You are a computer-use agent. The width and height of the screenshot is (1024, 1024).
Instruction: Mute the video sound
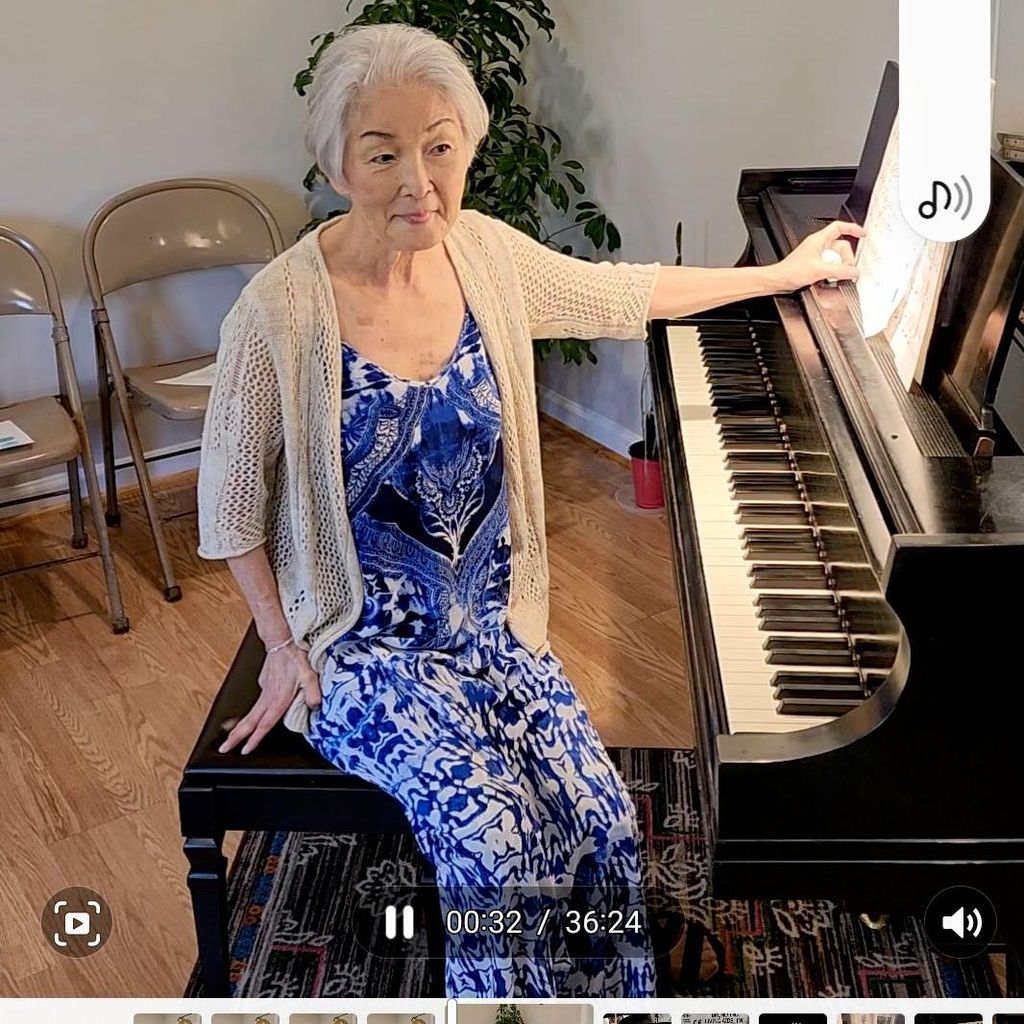tap(960, 922)
